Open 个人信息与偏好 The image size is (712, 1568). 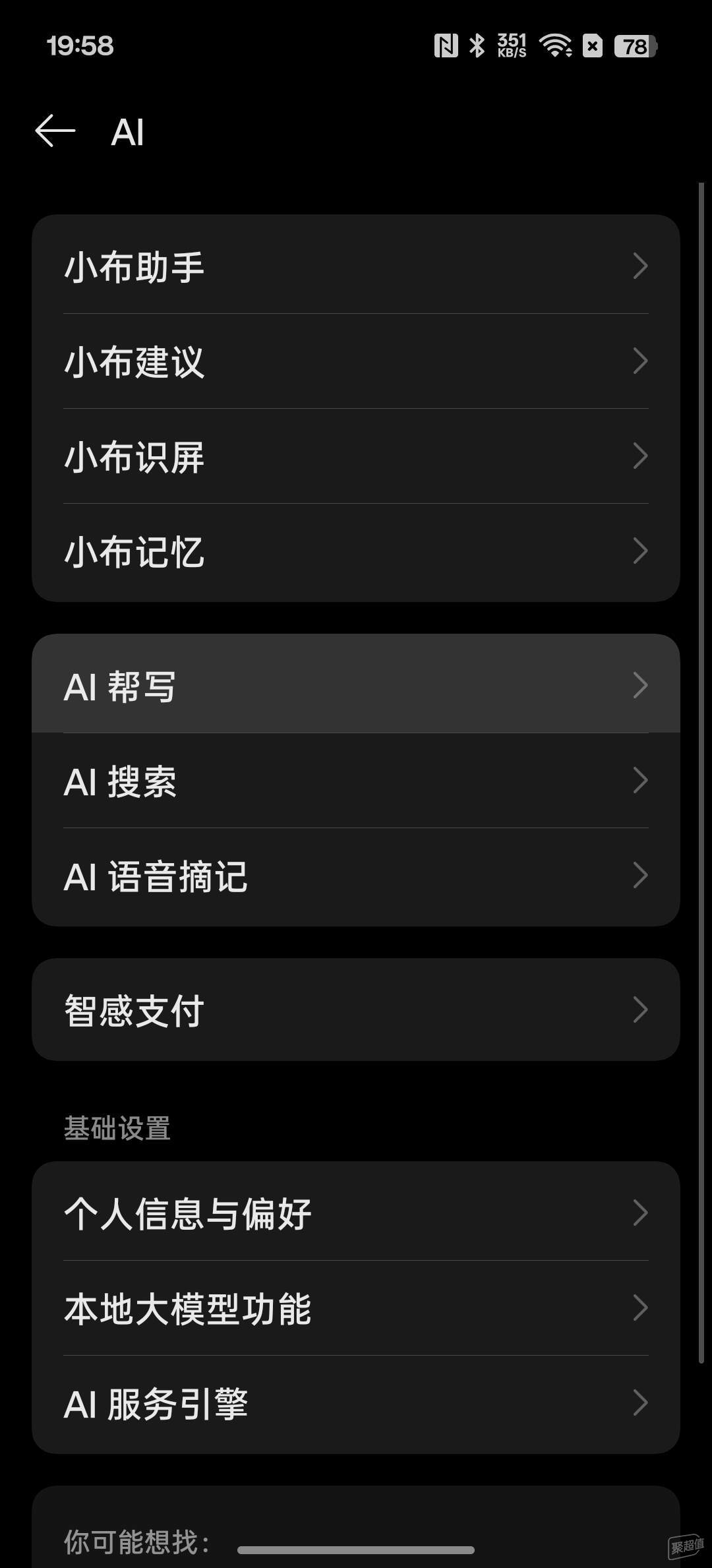point(355,1213)
